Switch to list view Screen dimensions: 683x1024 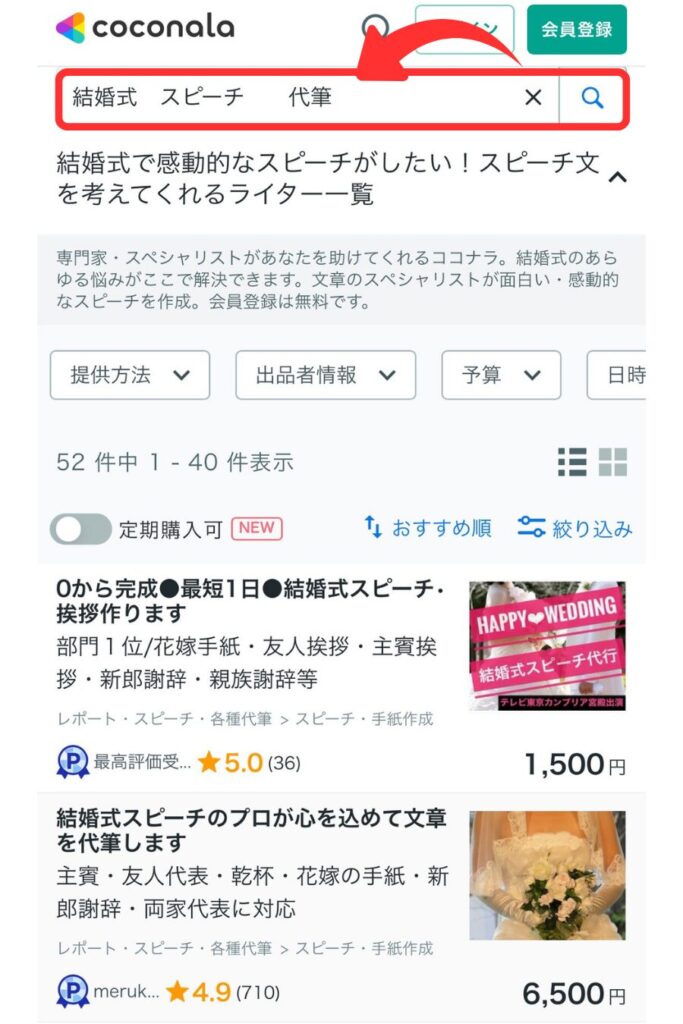[x=572, y=462]
